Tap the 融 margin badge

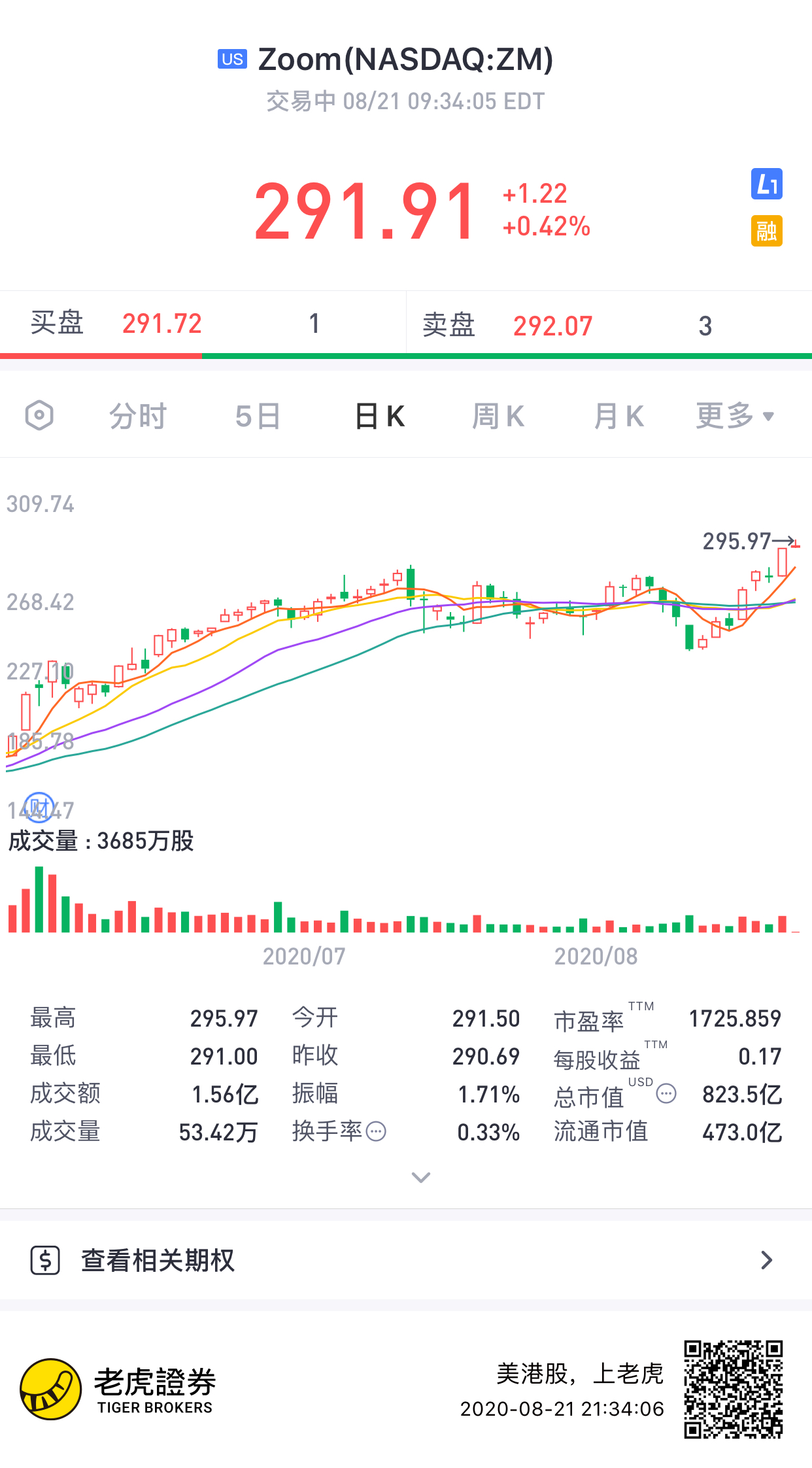click(766, 231)
